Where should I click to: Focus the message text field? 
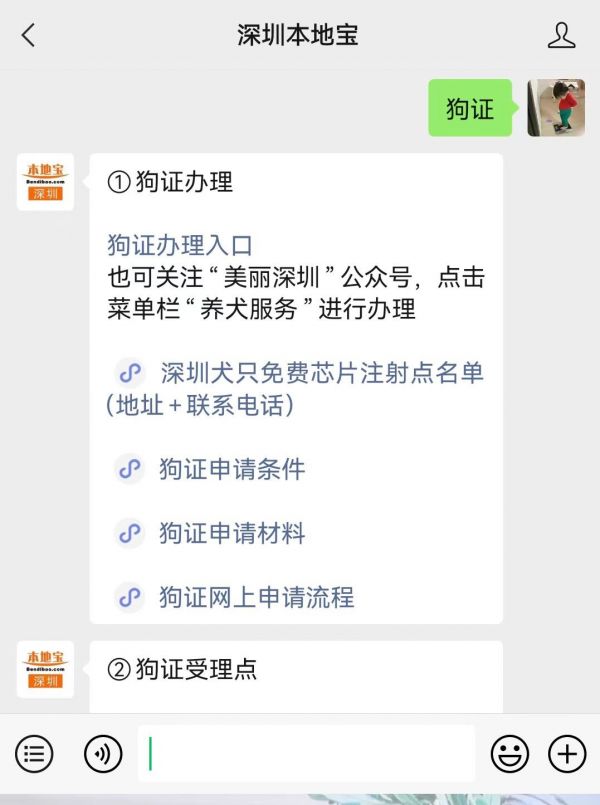pos(305,753)
